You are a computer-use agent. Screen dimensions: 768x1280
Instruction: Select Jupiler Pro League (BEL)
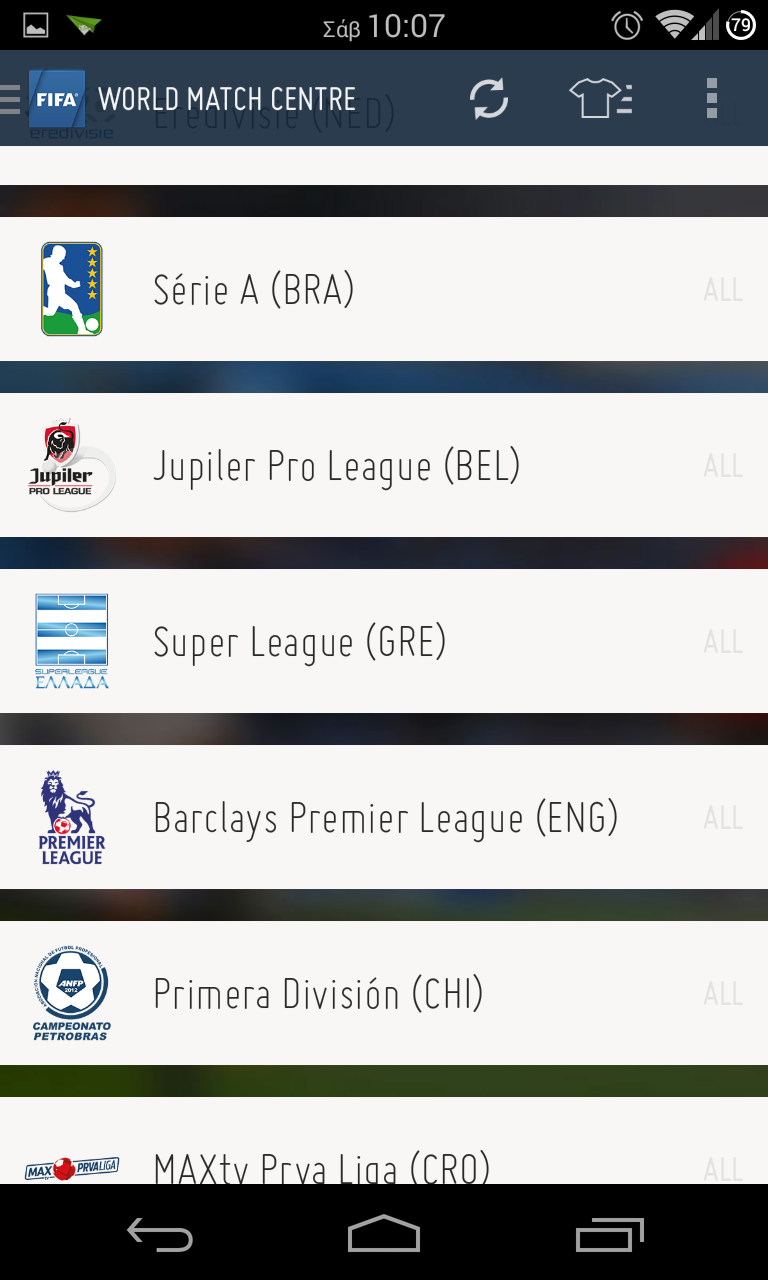[x=384, y=465]
